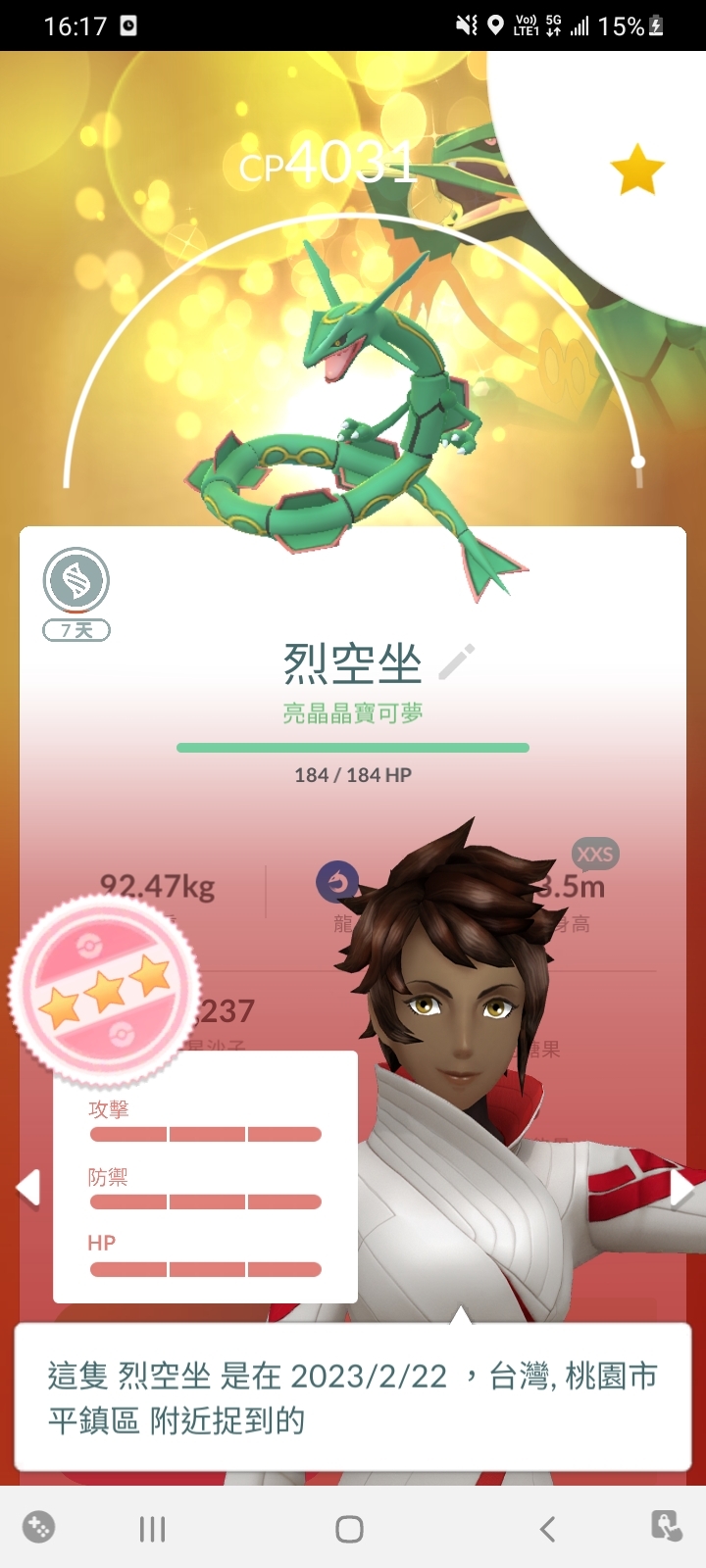Edit the nickname 烈空坐 with the pencil

tap(457, 662)
